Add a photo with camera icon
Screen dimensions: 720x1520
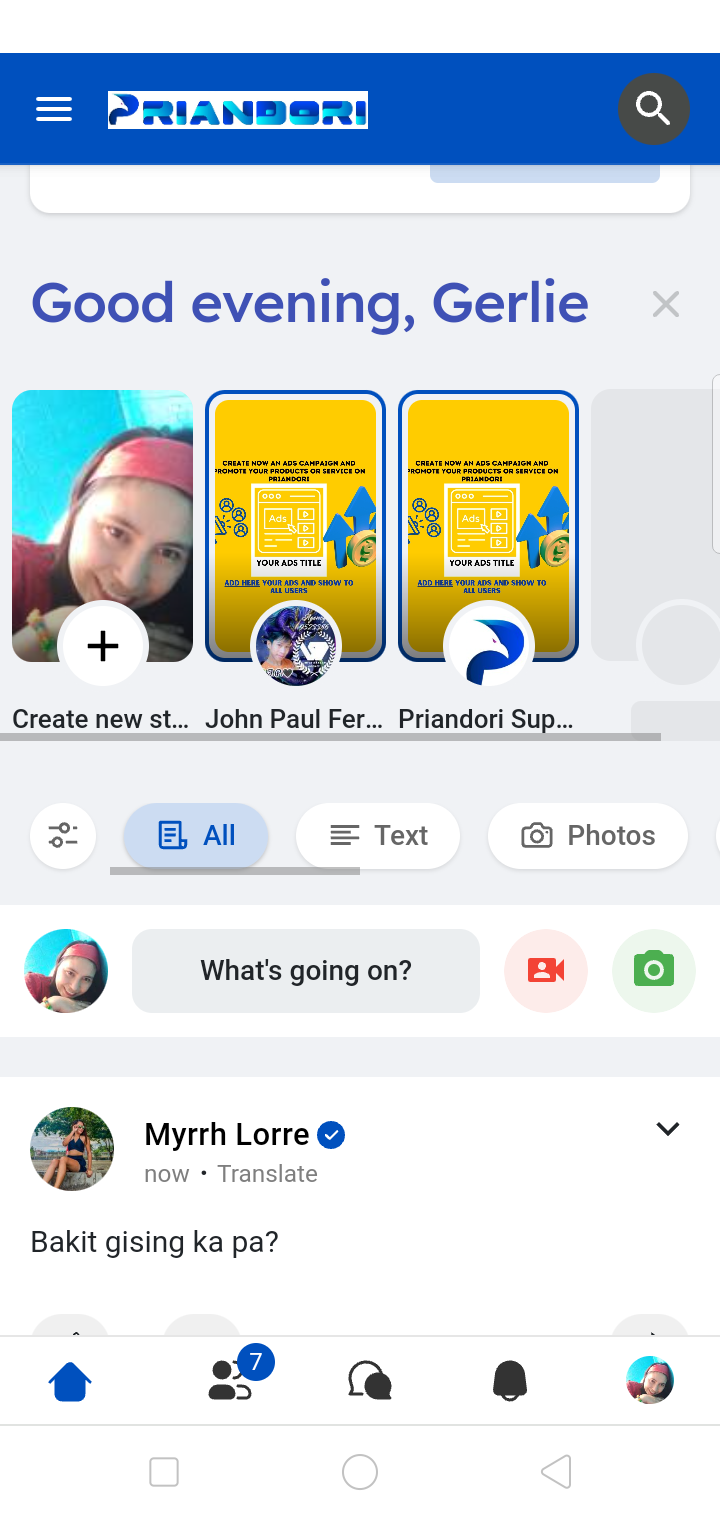click(653, 971)
